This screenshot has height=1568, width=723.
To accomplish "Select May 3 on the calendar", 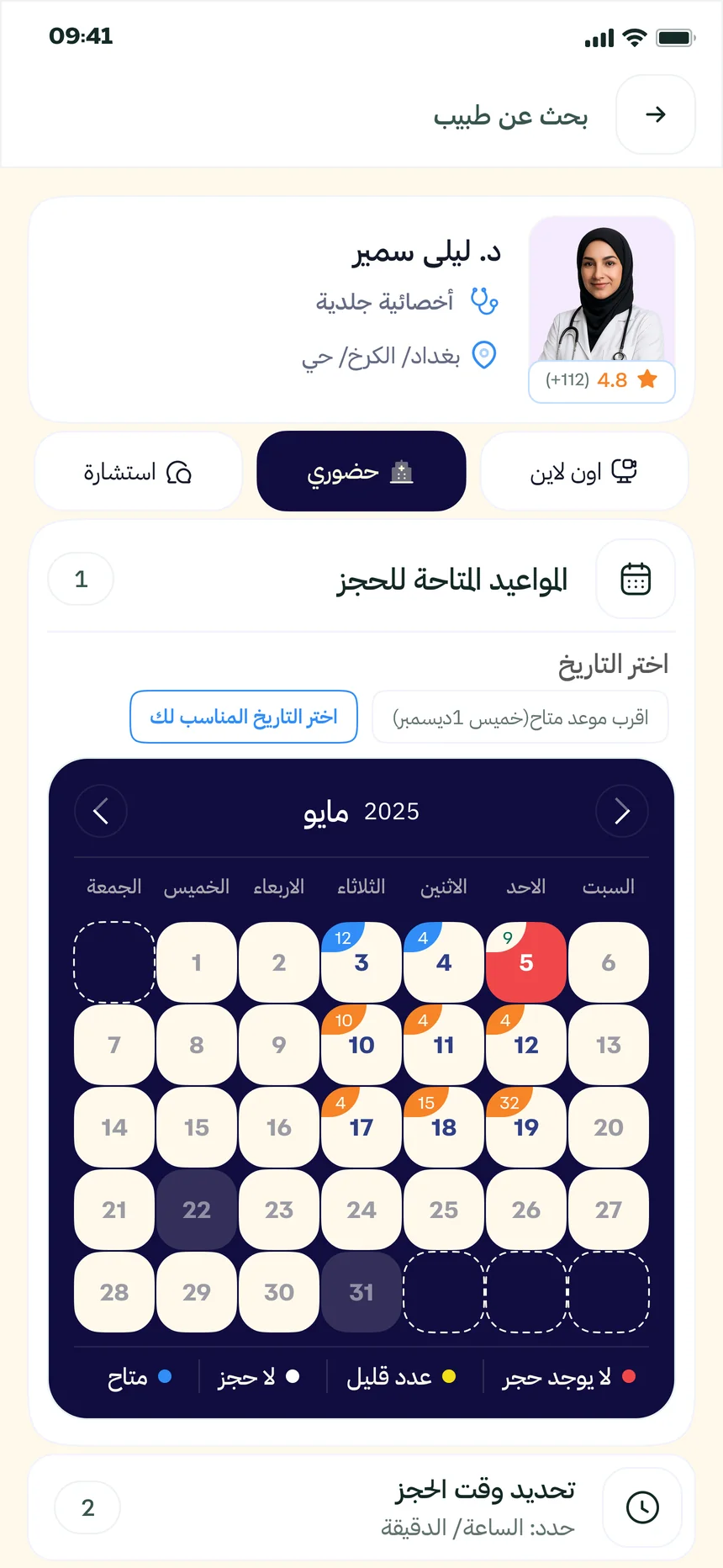I will [x=361, y=962].
